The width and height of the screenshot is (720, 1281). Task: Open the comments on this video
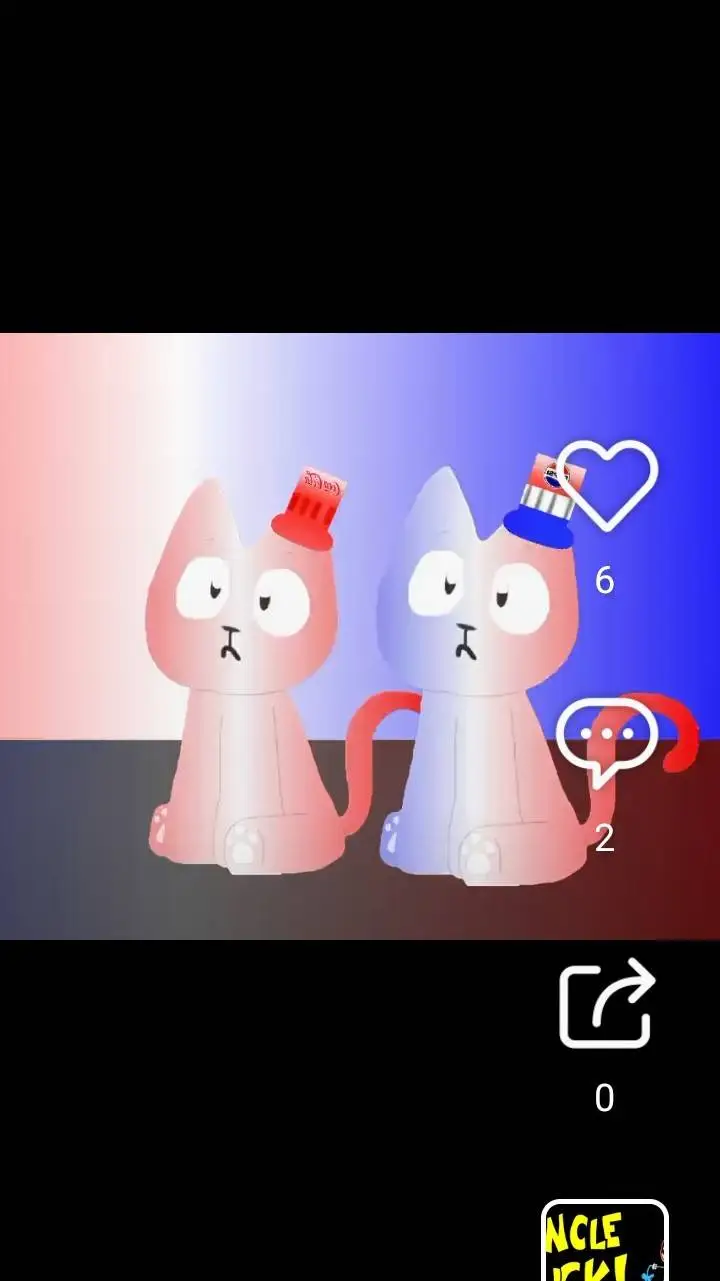pyautogui.click(x=606, y=741)
